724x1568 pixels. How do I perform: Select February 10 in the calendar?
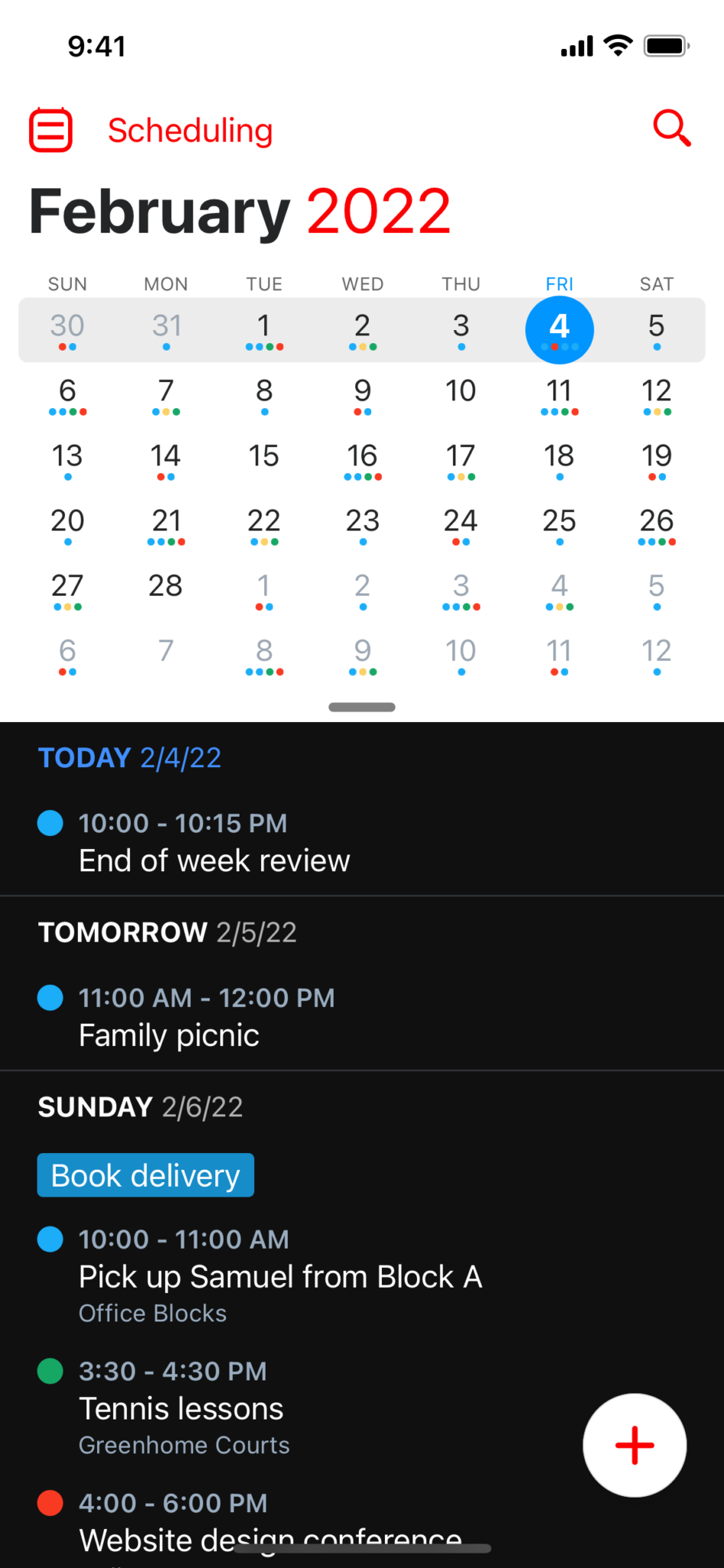461,394
